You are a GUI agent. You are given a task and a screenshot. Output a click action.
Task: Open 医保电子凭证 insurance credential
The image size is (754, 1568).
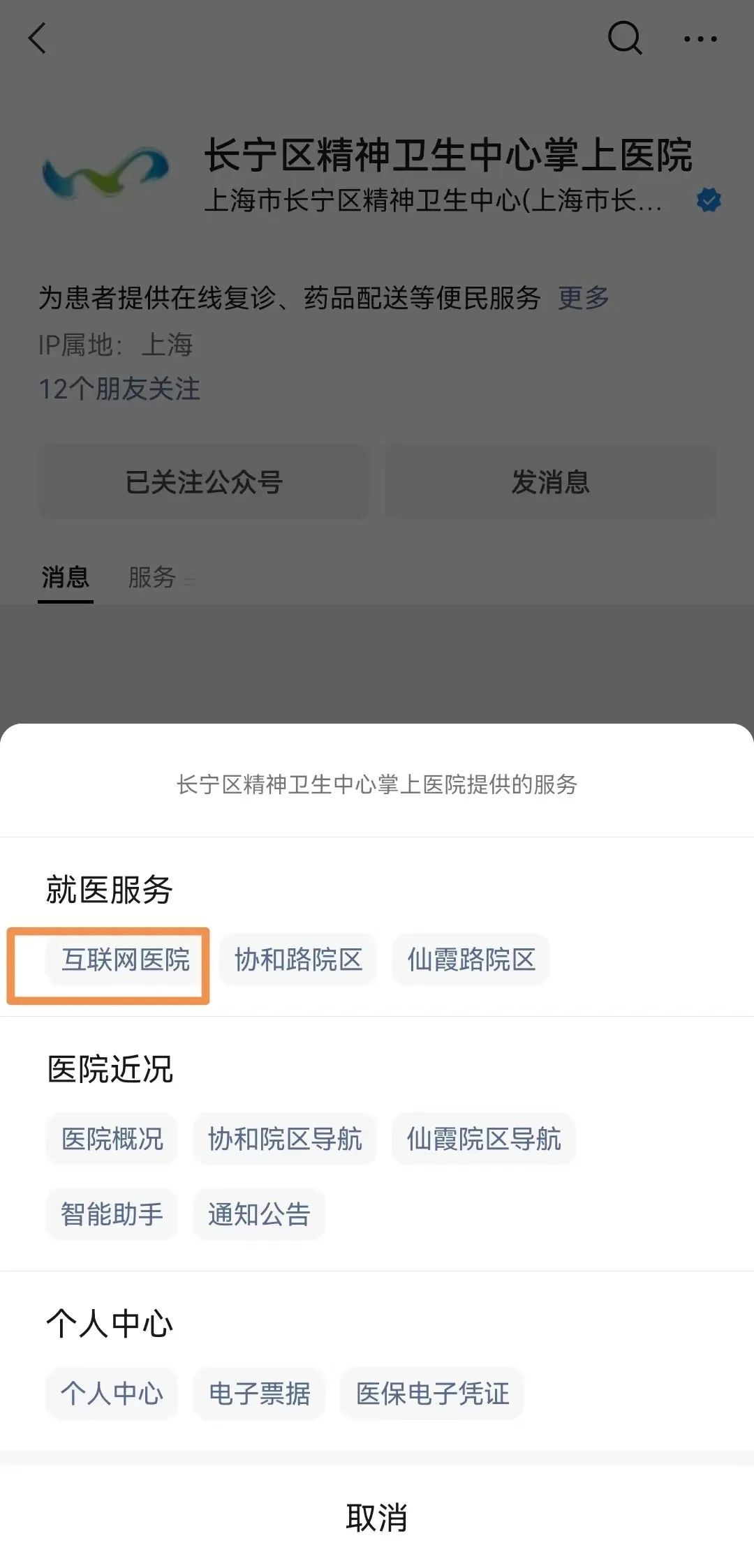[x=432, y=1394]
